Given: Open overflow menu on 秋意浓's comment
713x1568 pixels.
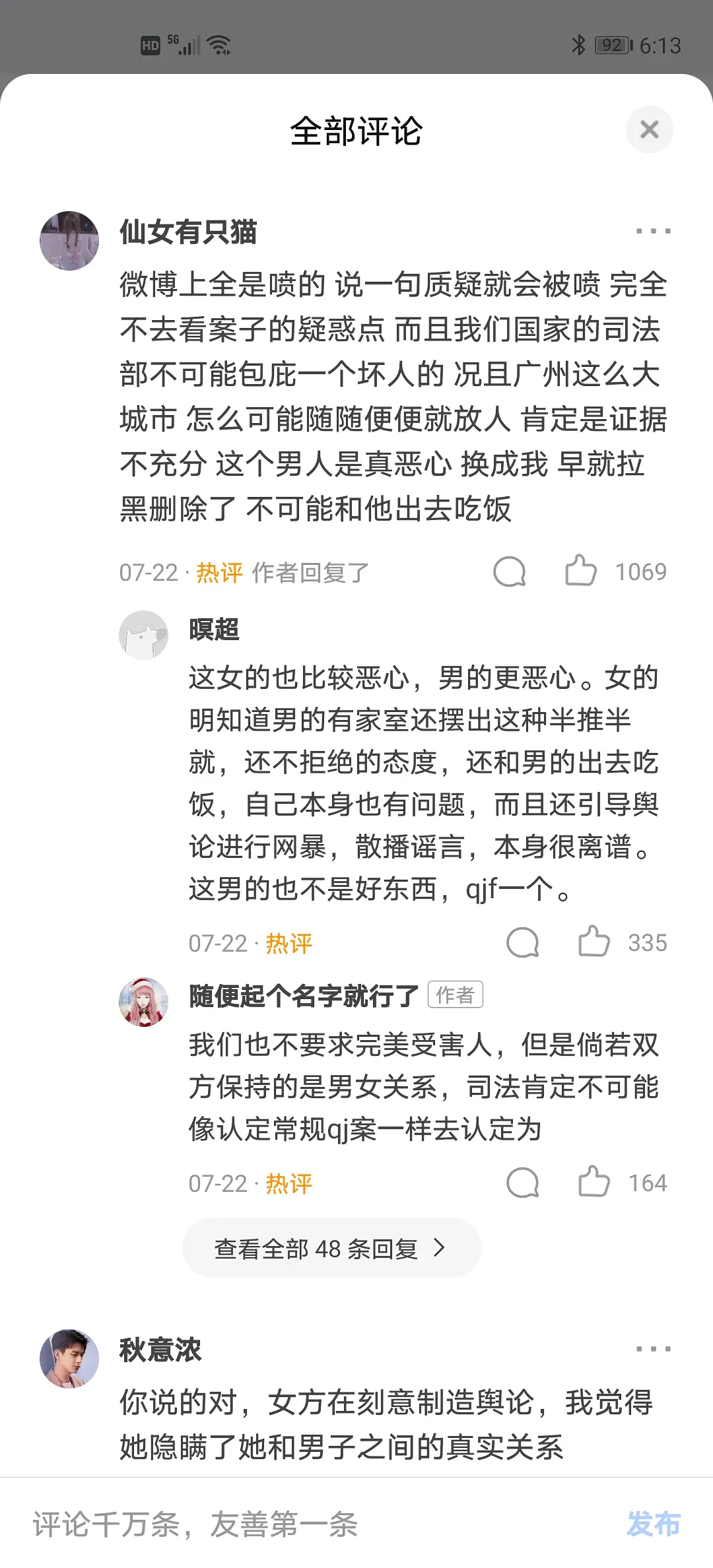Looking at the screenshot, I should [653, 1349].
